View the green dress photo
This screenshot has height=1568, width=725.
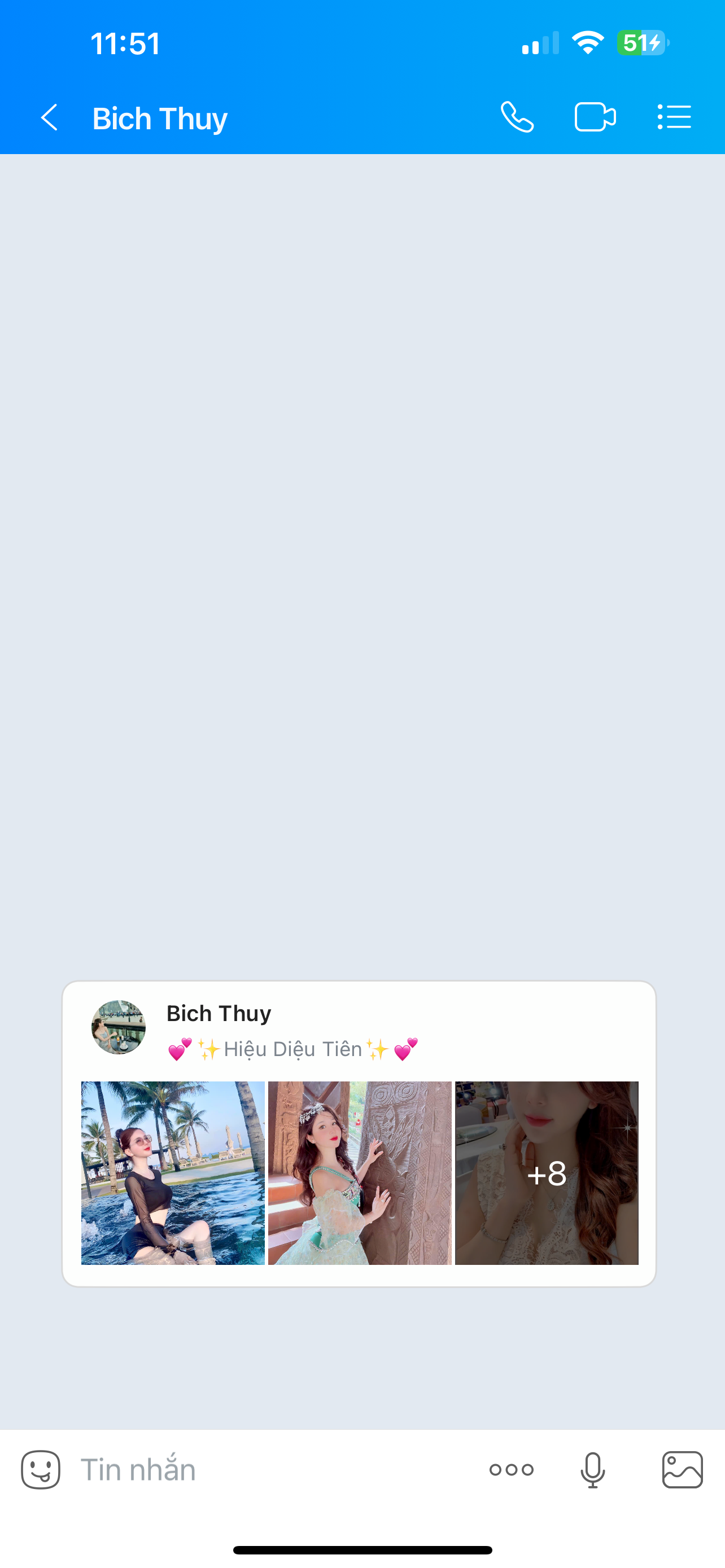tap(360, 1173)
